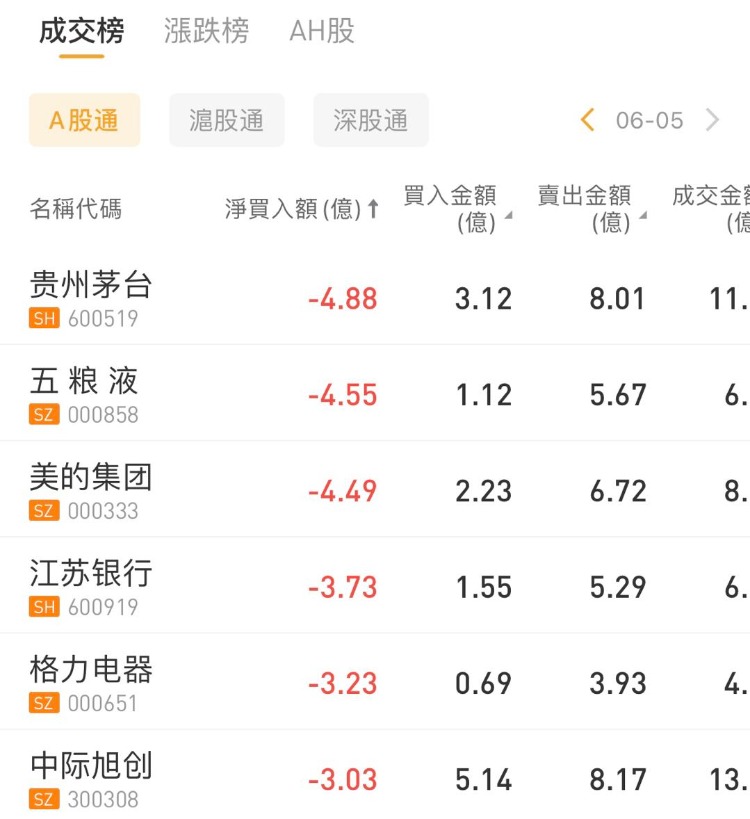Go to the previous date arrow
Image resolution: width=750 pixels, height=819 pixels.
(x=588, y=121)
